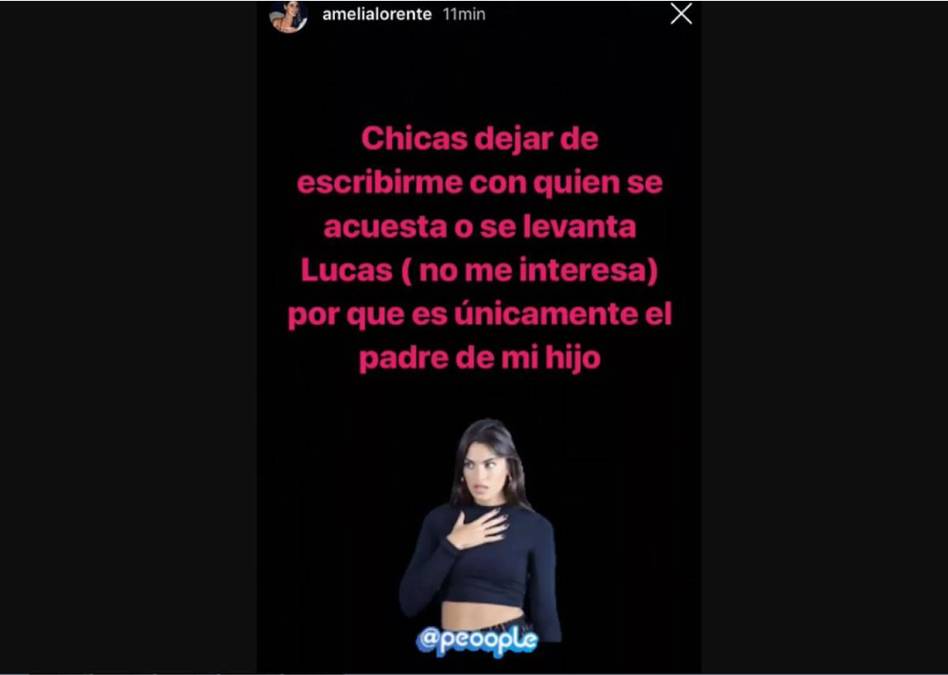Open amelialorente's profile picture
Screen dimensions: 948x675
[288, 16]
